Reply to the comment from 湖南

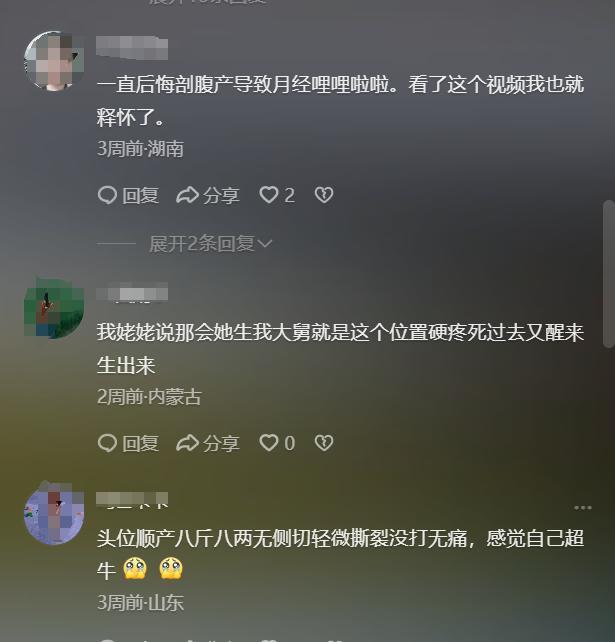point(128,195)
